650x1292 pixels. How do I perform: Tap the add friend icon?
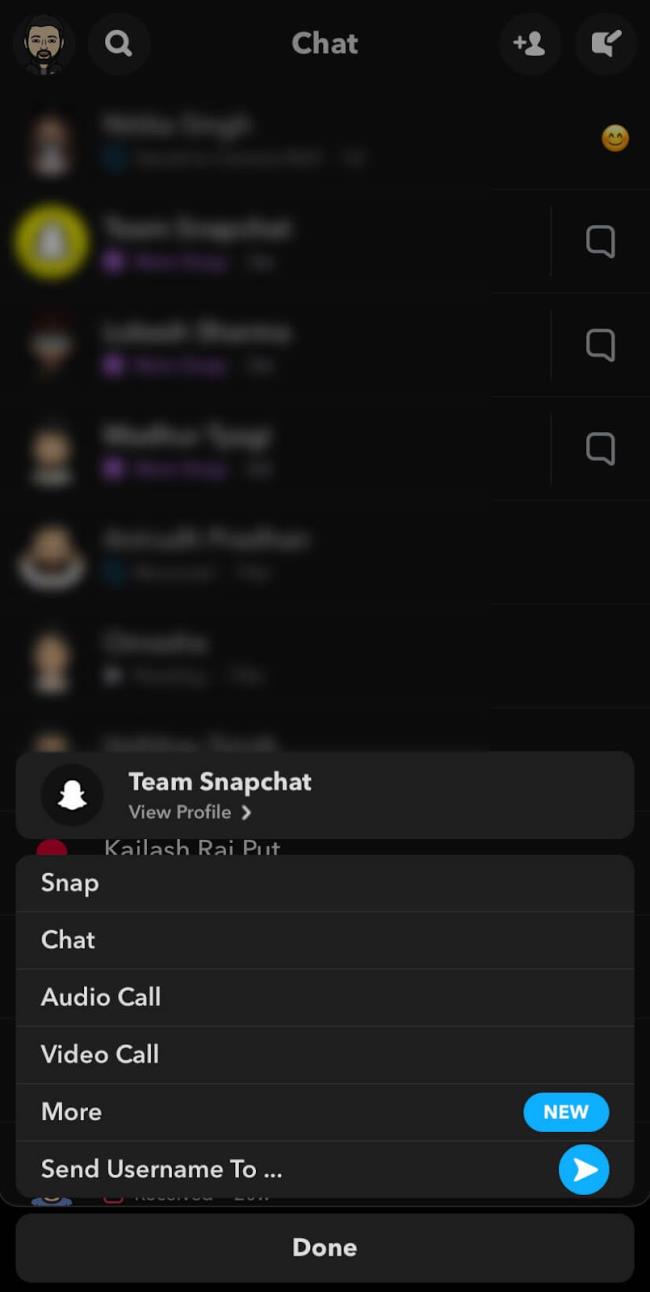529,44
